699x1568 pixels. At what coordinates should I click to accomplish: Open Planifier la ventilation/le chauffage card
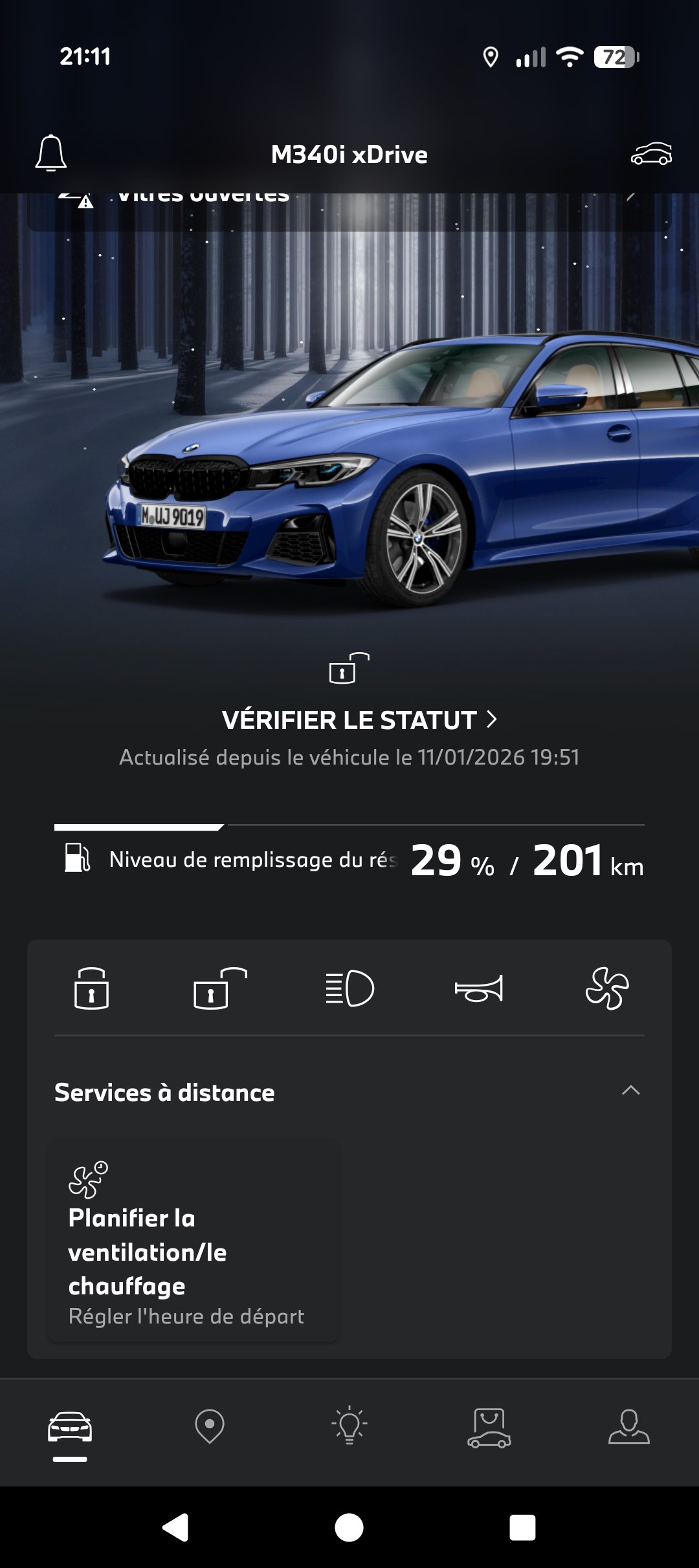(194, 1241)
